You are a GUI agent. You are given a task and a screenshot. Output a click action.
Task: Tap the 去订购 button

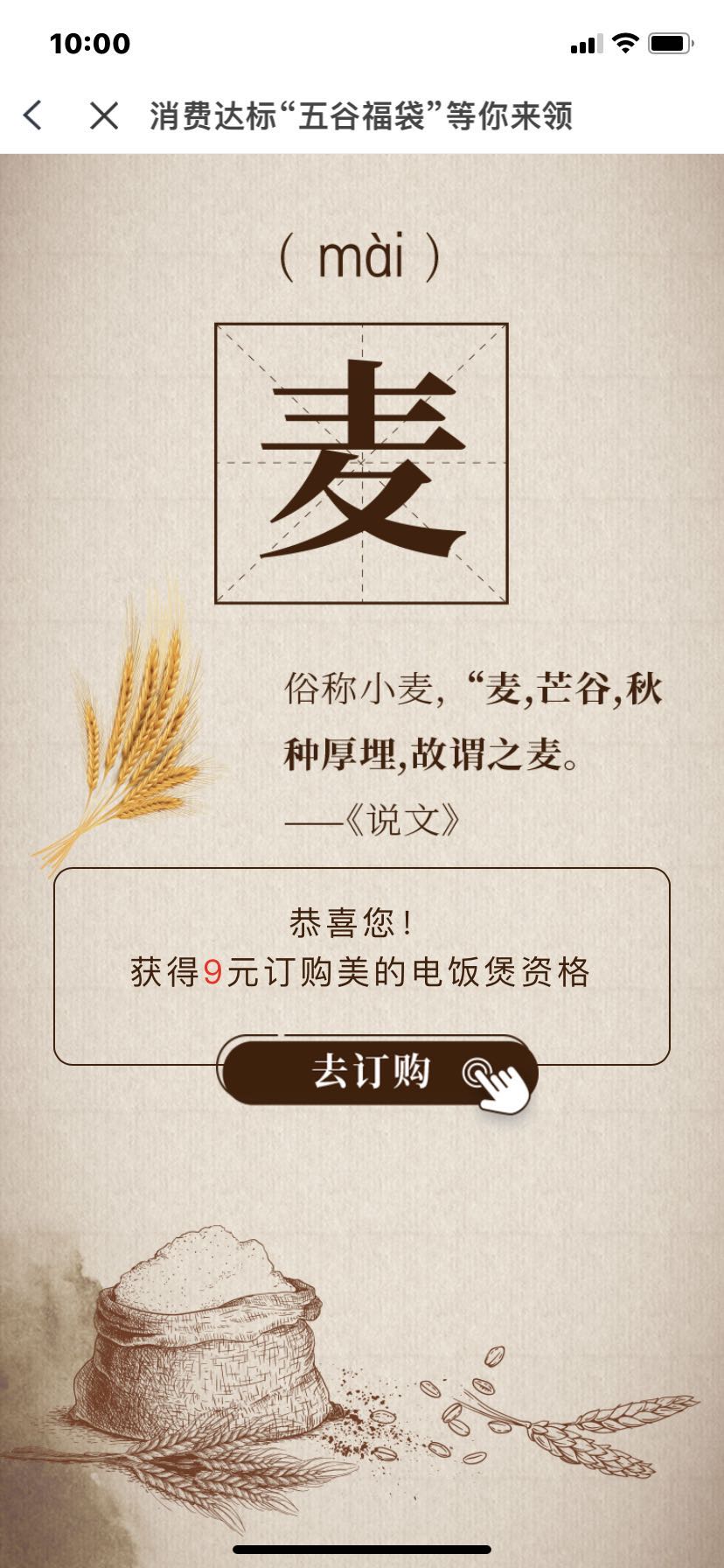click(376, 1072)
